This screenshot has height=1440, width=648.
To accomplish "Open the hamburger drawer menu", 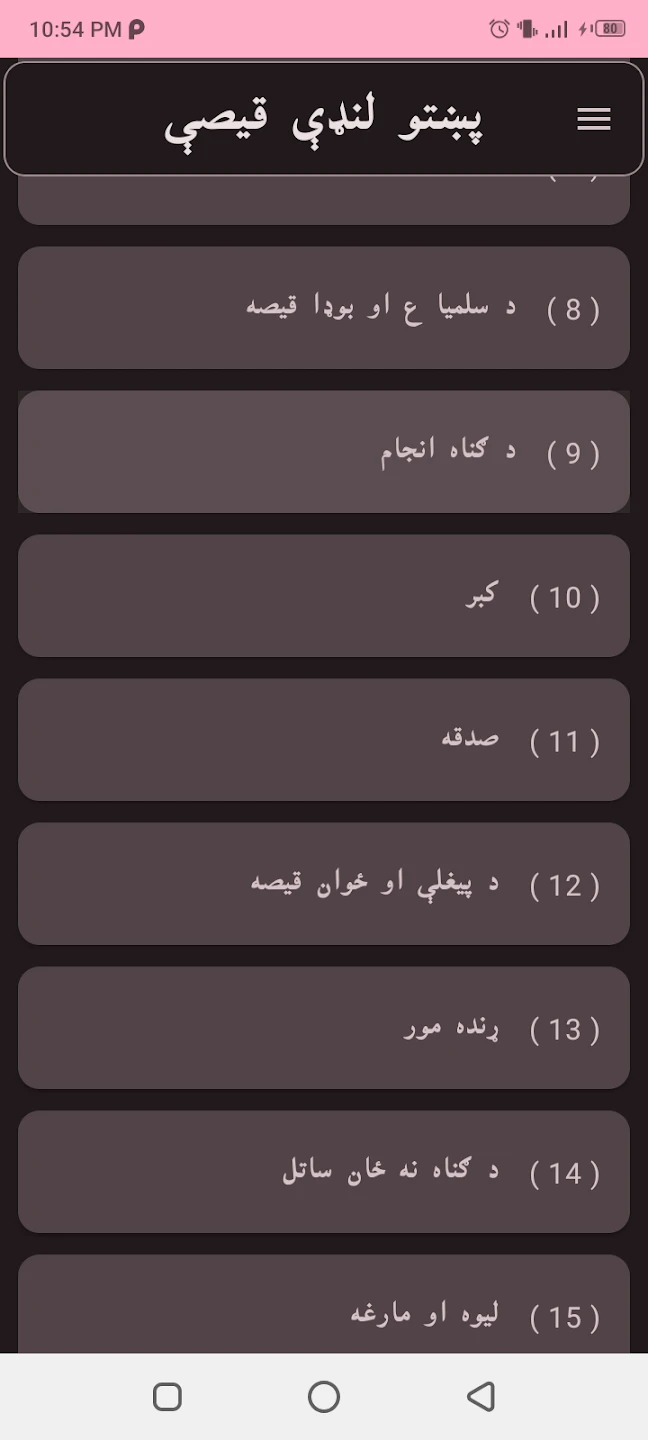I will click(x=593, y=120).
